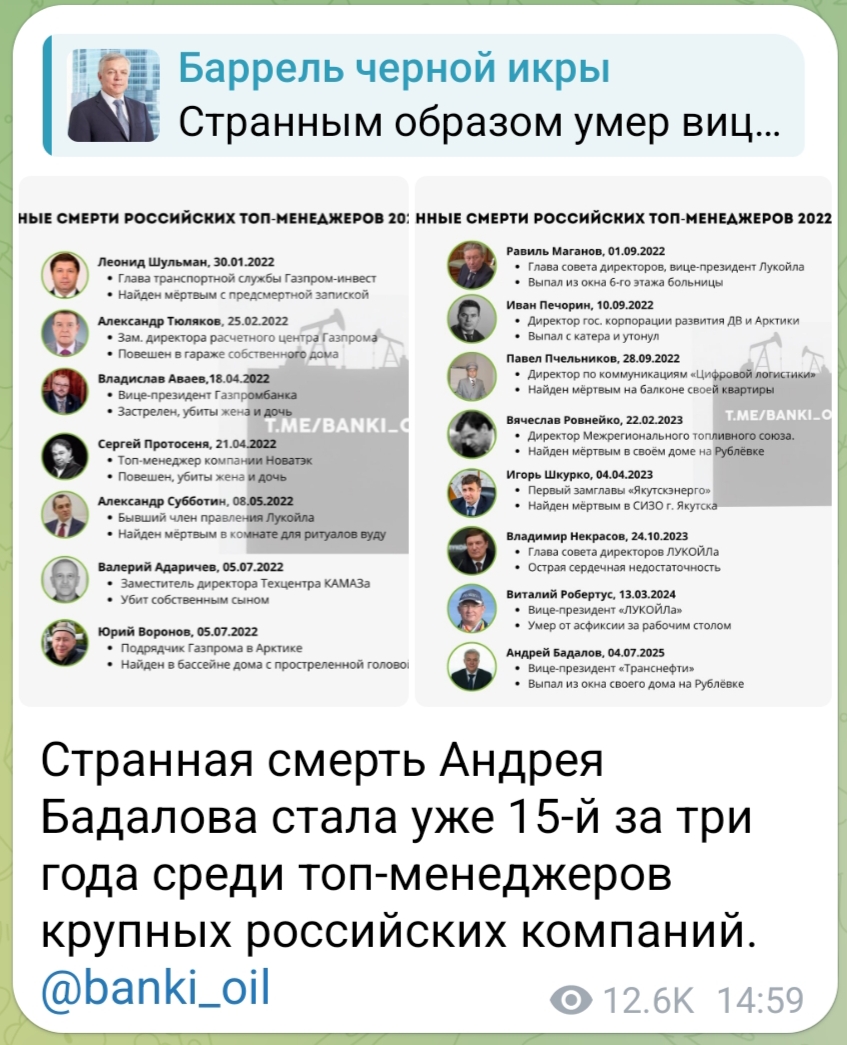
Task: Open the @banki_oil mention link
Action: pyautogui.click(x=156, y=986)
